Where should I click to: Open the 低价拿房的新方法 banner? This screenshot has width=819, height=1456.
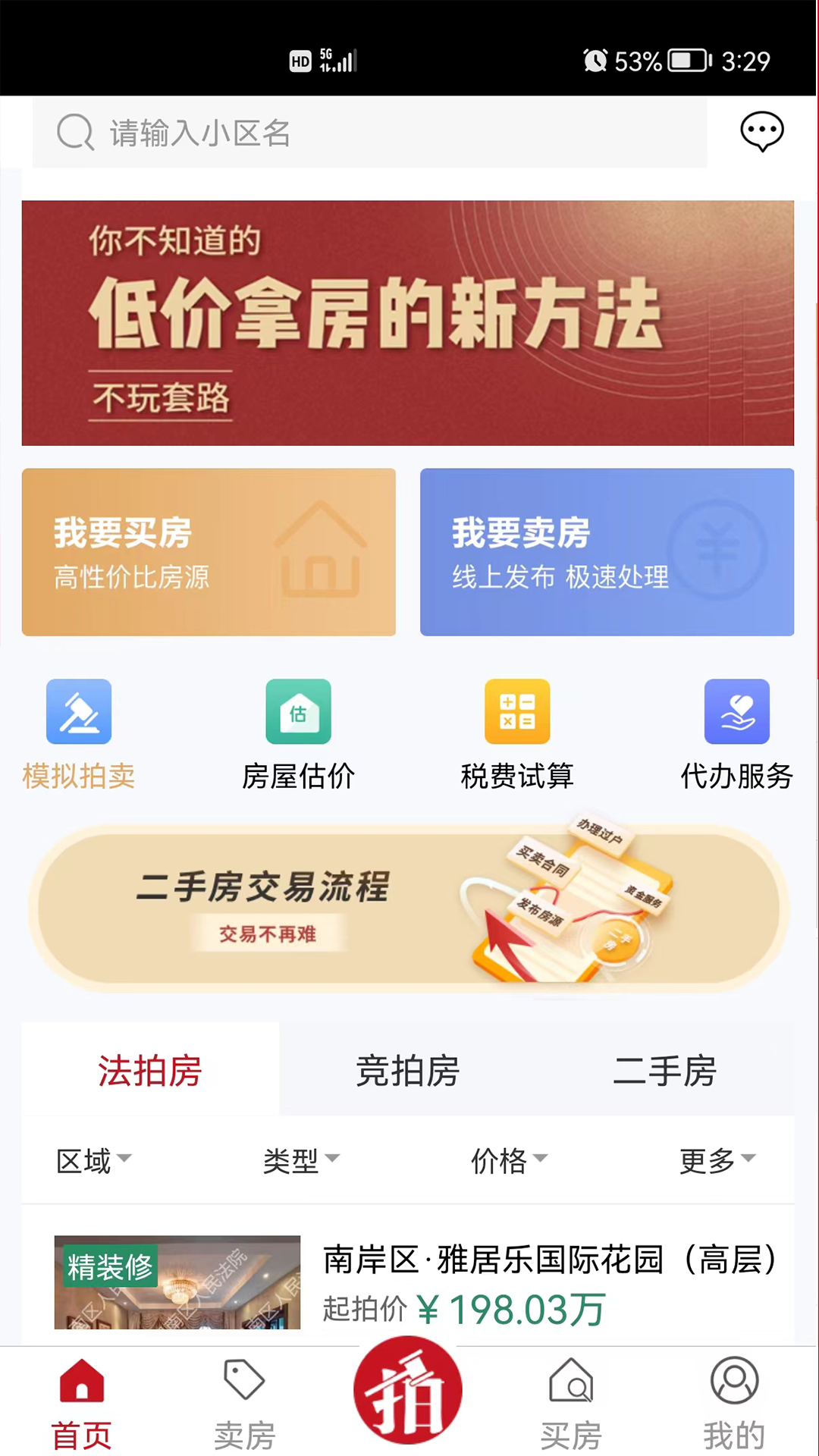(x=408, y=323)
